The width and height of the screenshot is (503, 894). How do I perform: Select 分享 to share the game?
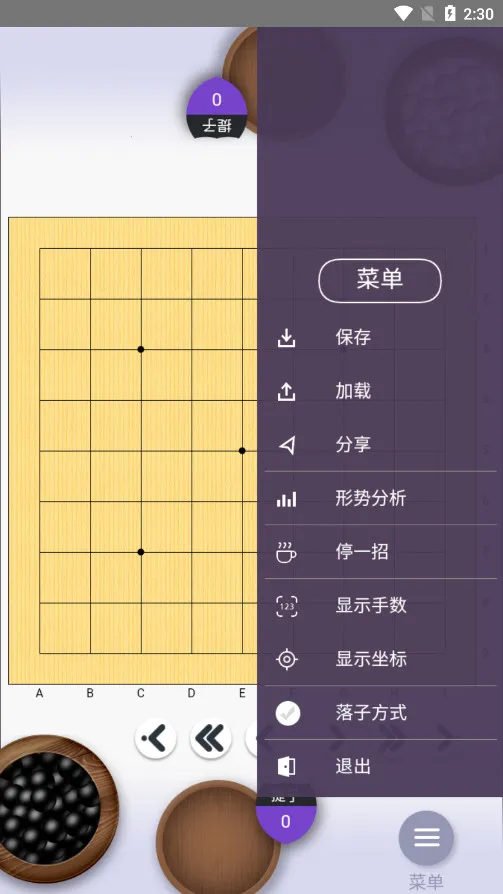[x=380, y=444]
